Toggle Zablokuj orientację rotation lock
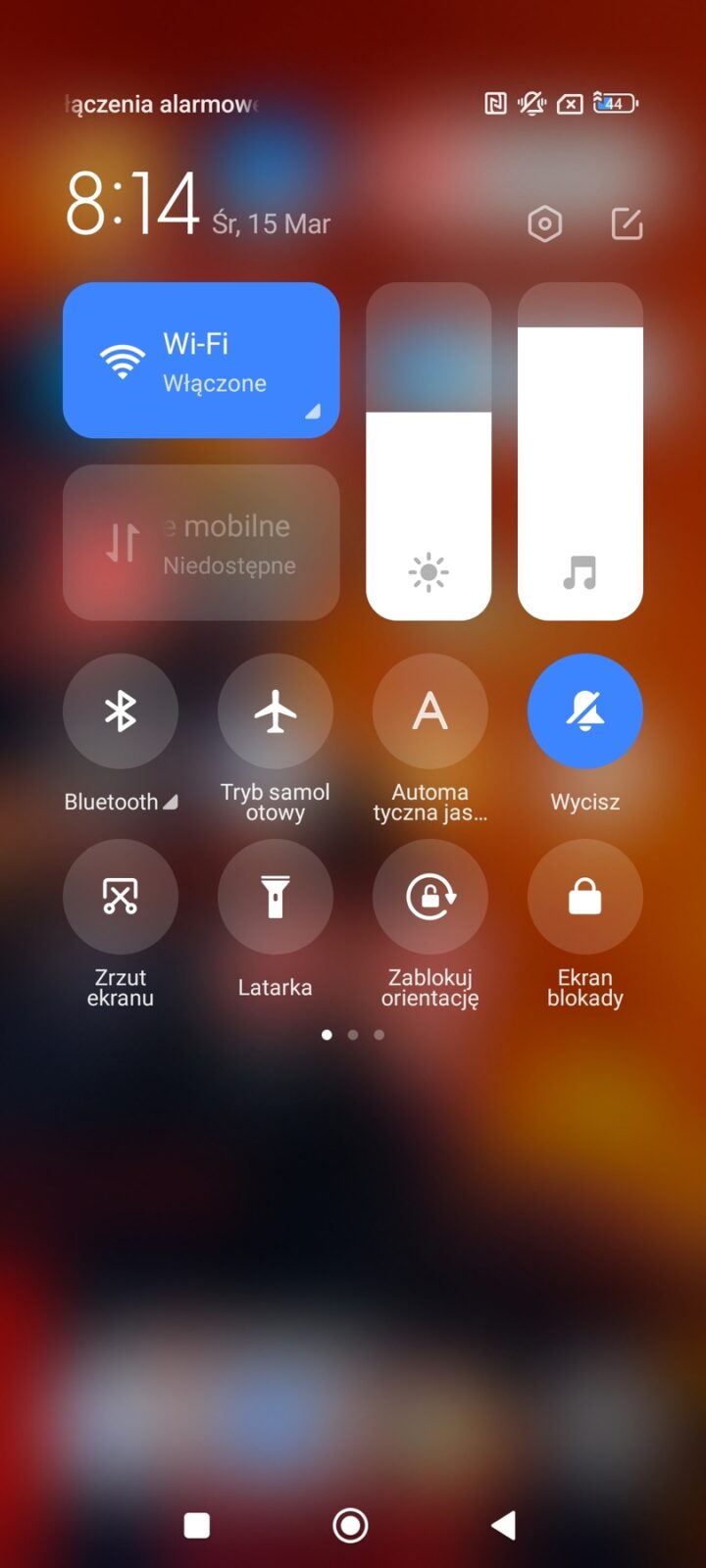This screenshot has height=1568, width=706. coord(430,897)
